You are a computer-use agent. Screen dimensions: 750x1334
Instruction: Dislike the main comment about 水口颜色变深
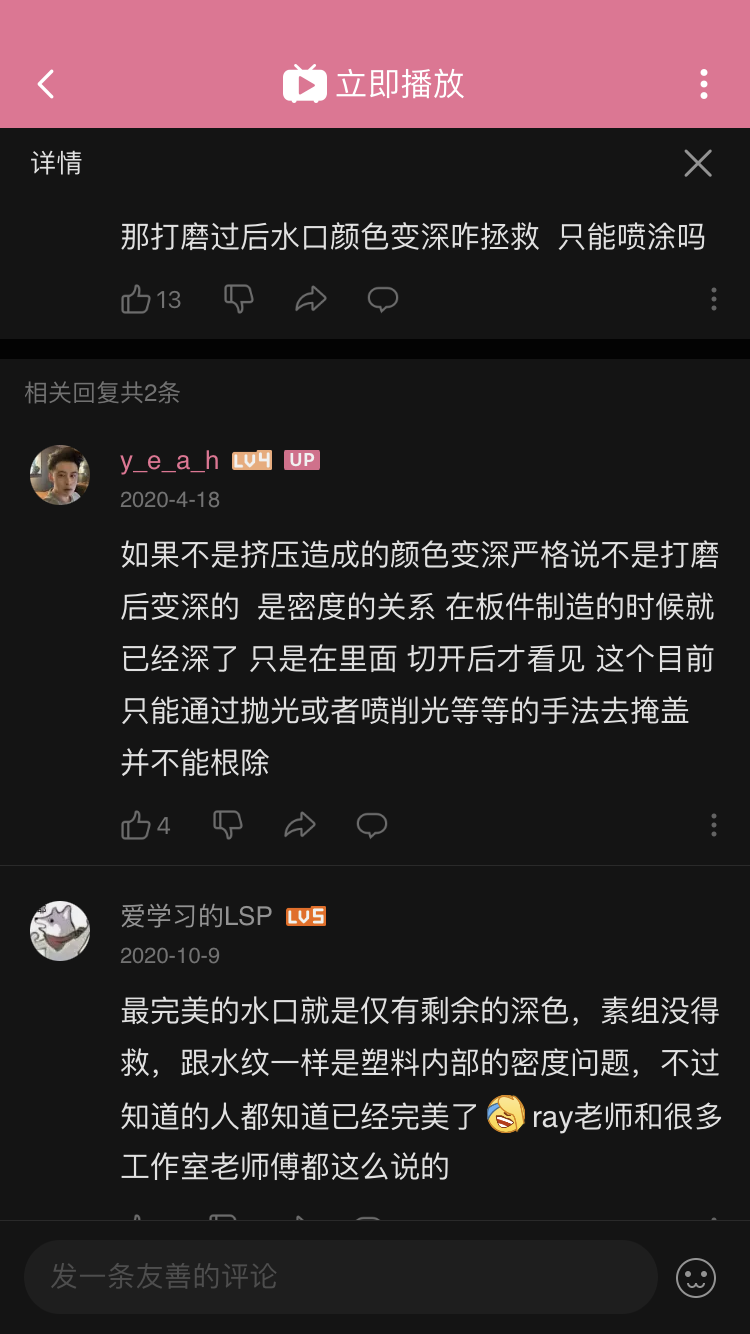coord(239,299)
